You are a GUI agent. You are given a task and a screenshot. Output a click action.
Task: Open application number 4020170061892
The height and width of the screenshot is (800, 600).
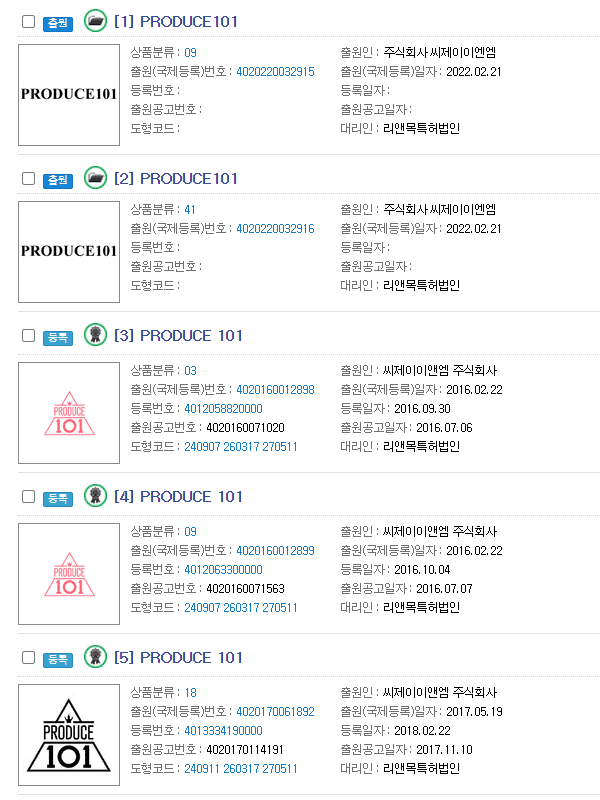[276, 712]
